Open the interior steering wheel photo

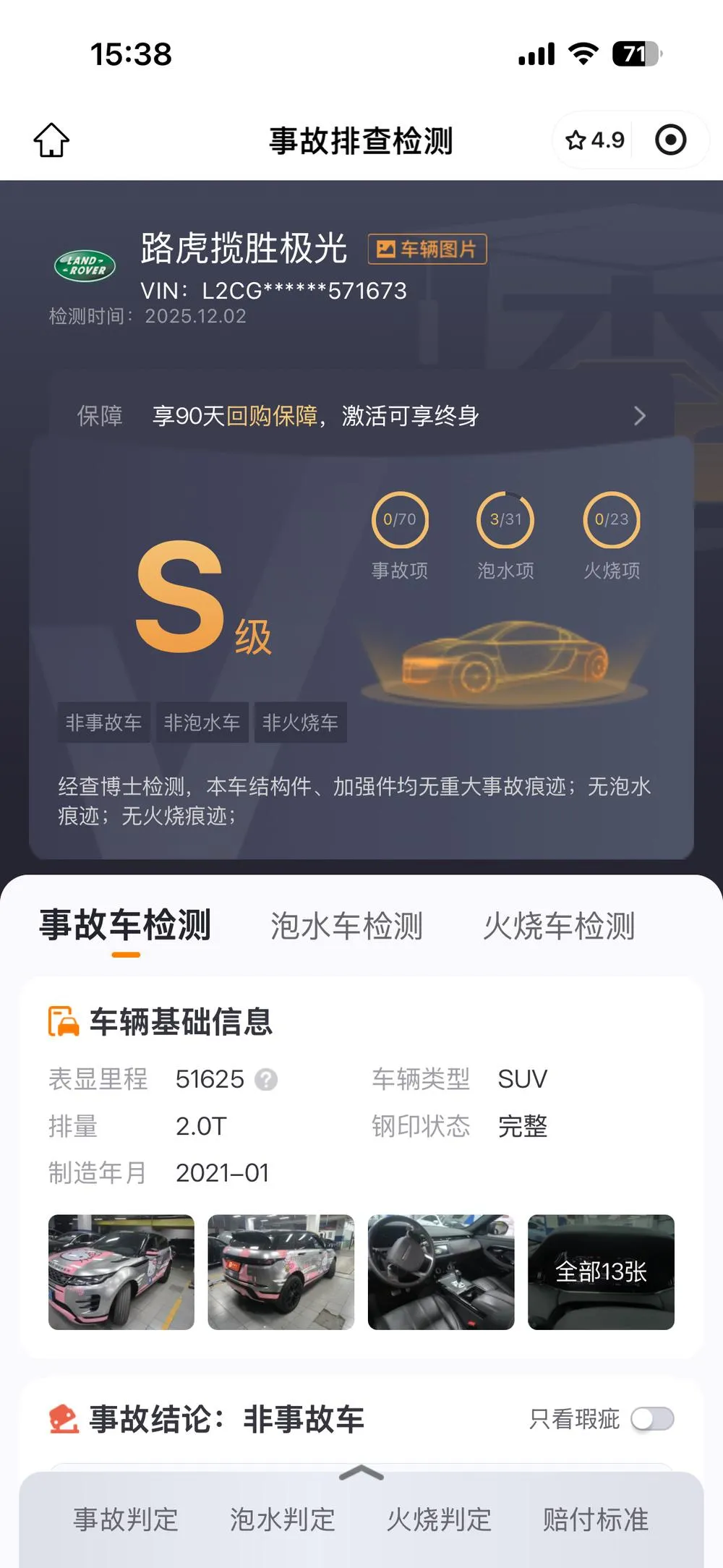click(x=441, y=1272)
